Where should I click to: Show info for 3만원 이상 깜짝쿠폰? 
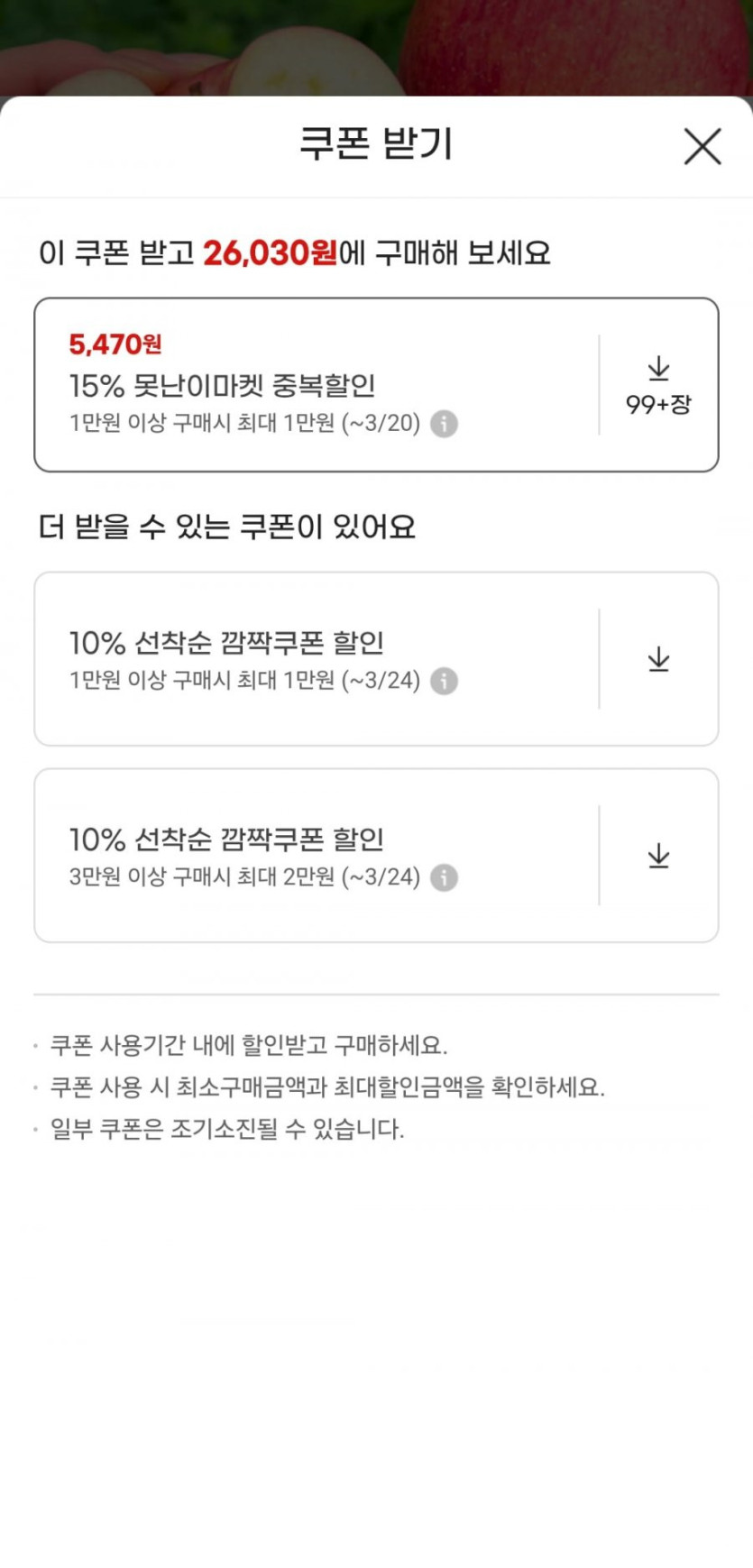tap(444, 877)
